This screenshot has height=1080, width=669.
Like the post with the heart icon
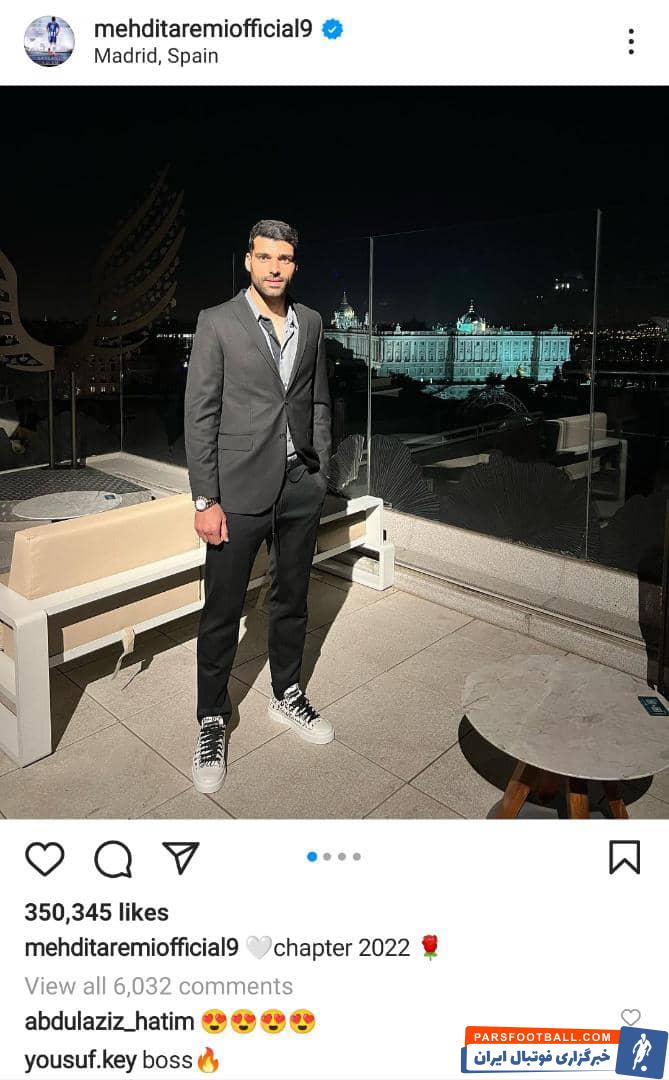tap(45, 858)
